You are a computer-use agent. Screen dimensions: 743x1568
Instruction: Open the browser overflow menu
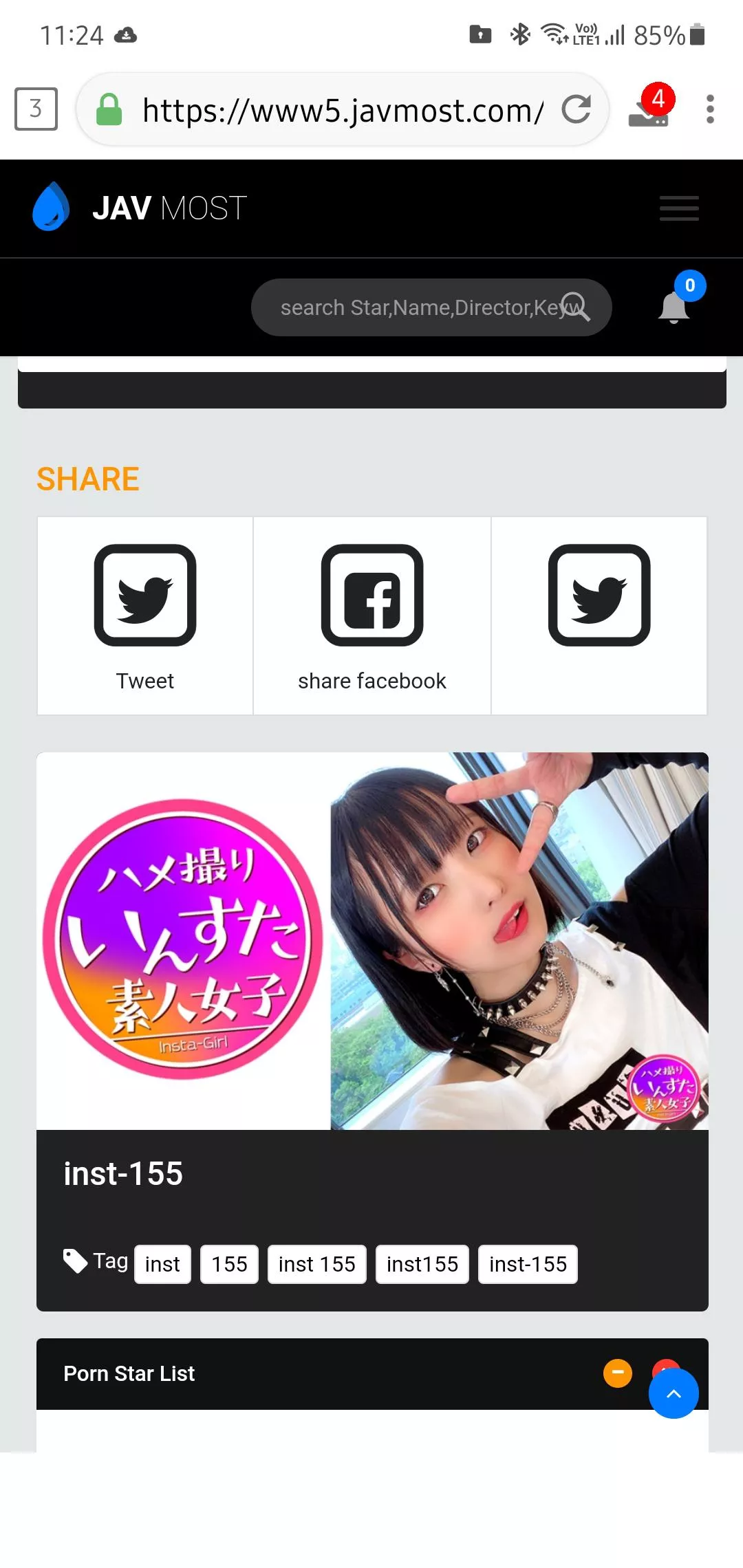tap(710, 109)
